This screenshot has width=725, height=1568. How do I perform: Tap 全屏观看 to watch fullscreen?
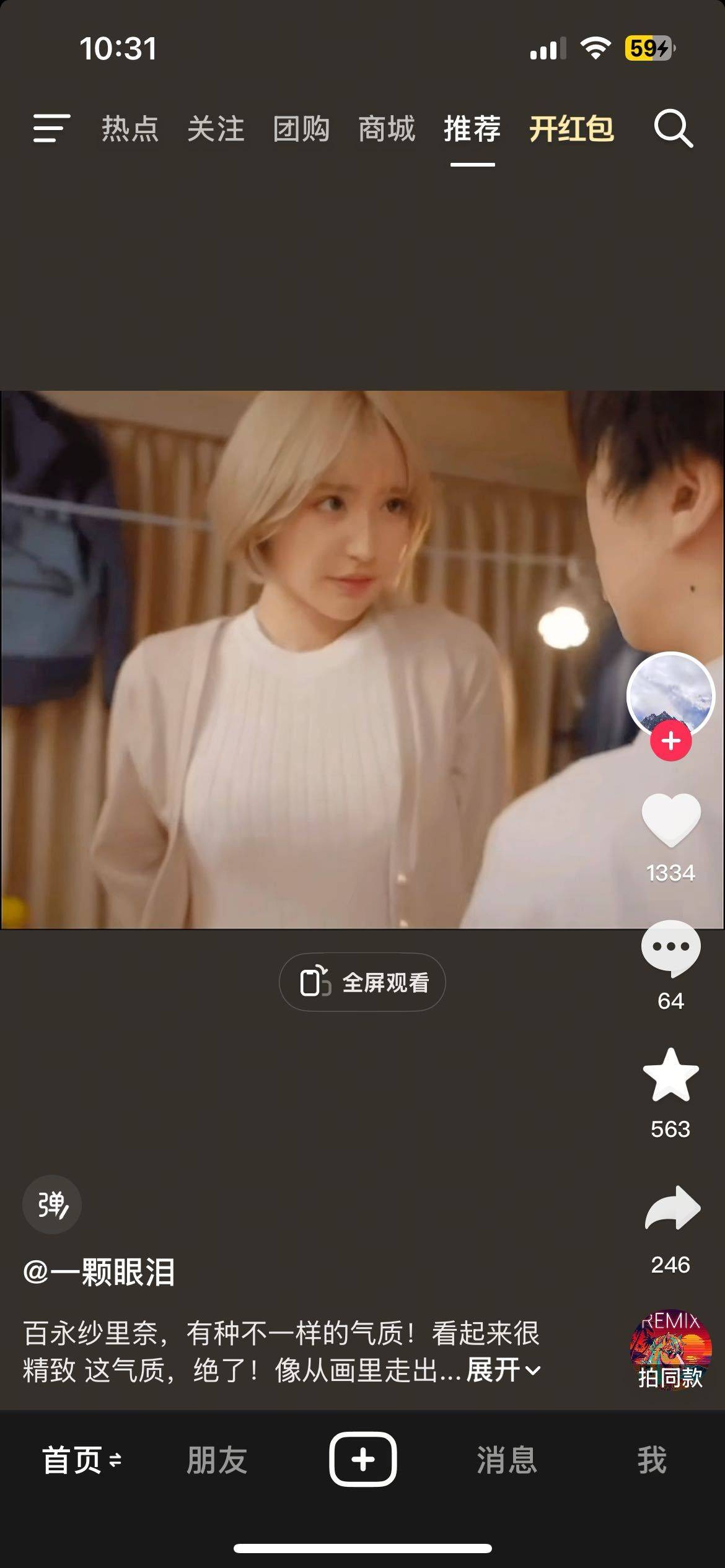click(362, 982)
